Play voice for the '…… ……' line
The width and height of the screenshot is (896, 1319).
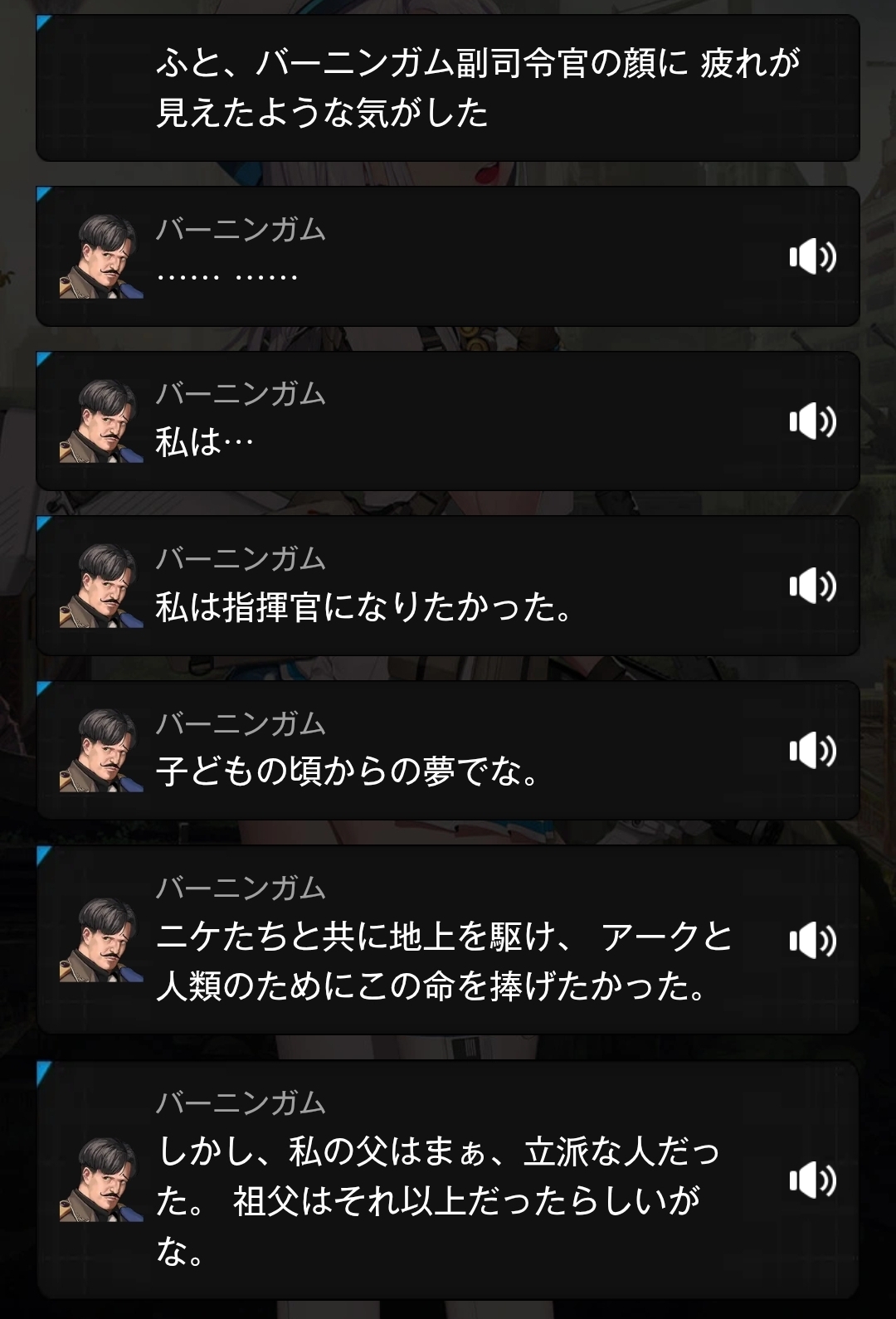[x=812, y=256]
